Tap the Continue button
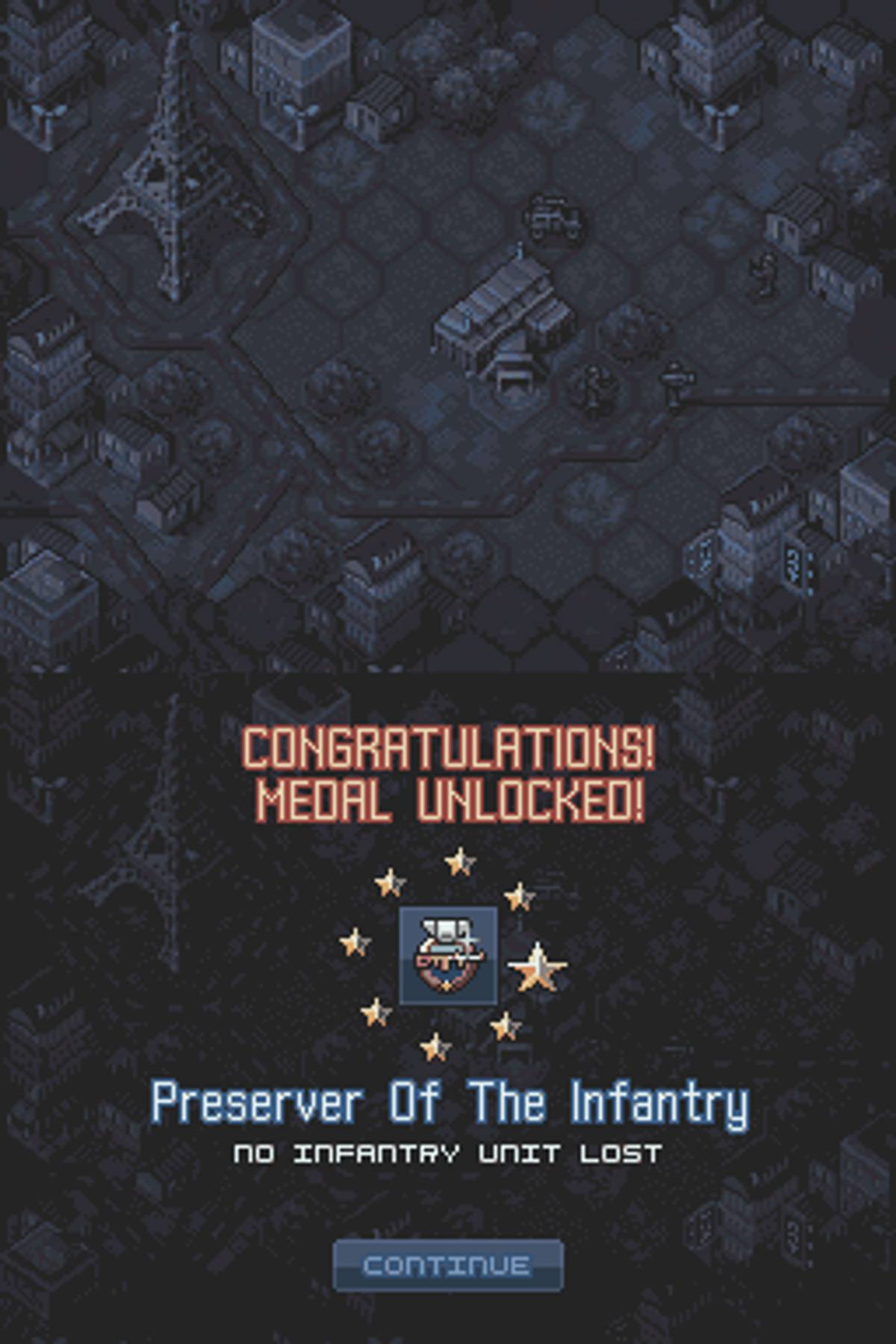896x1344 pixels. [448, 1265]
